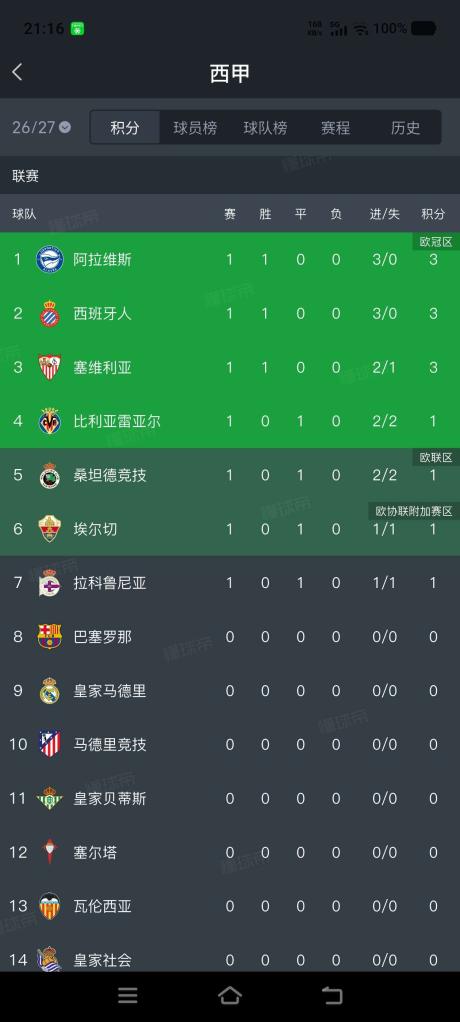
Task: Select the 历史 tab
Action: coord(405,127)
